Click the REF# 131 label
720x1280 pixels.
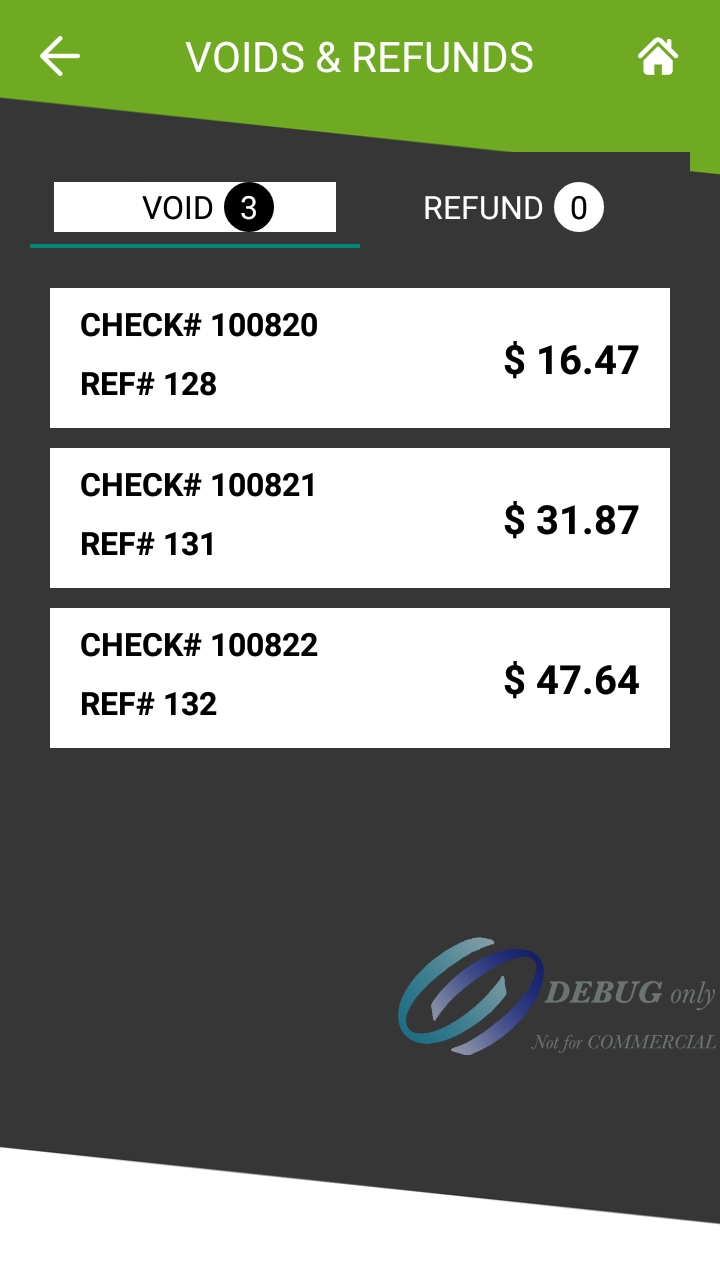[x=147, y=545]
